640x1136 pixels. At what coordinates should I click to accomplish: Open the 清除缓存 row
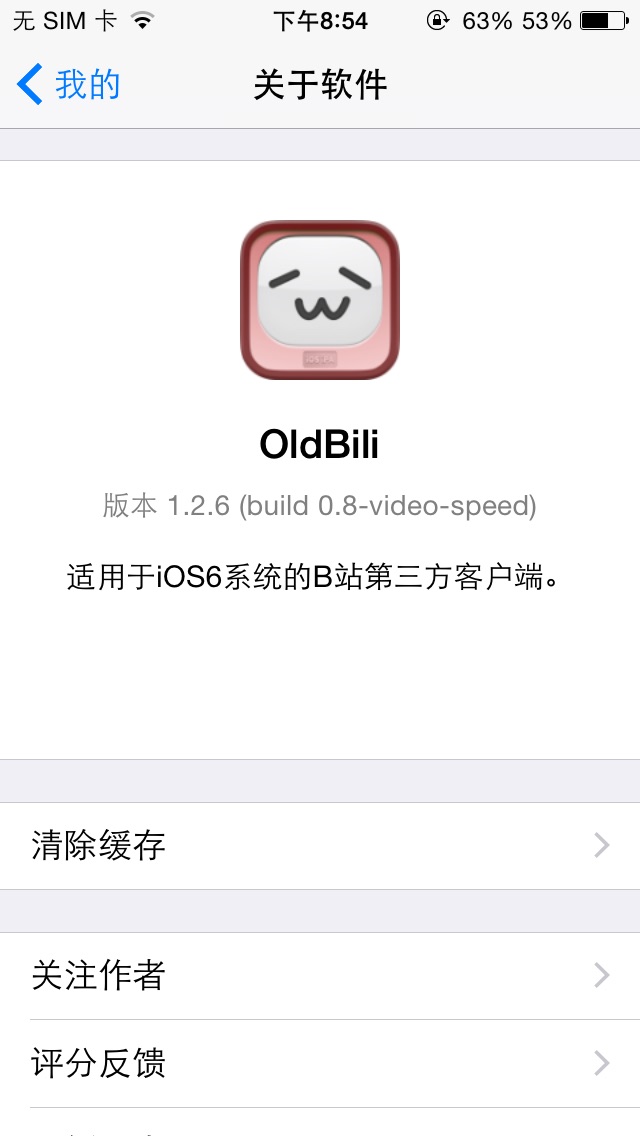click(x=320, y=846)
